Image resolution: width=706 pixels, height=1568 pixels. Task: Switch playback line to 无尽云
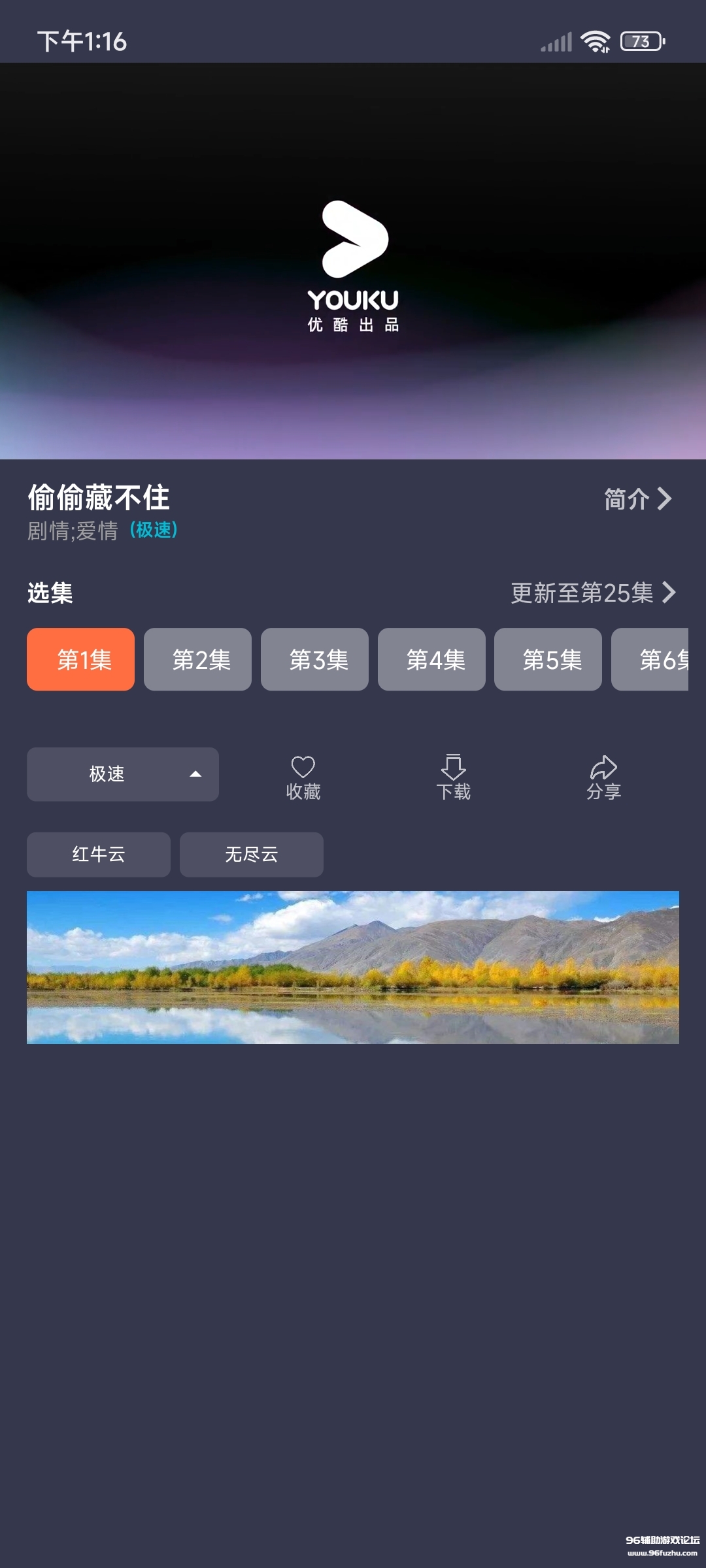(252, 855)
